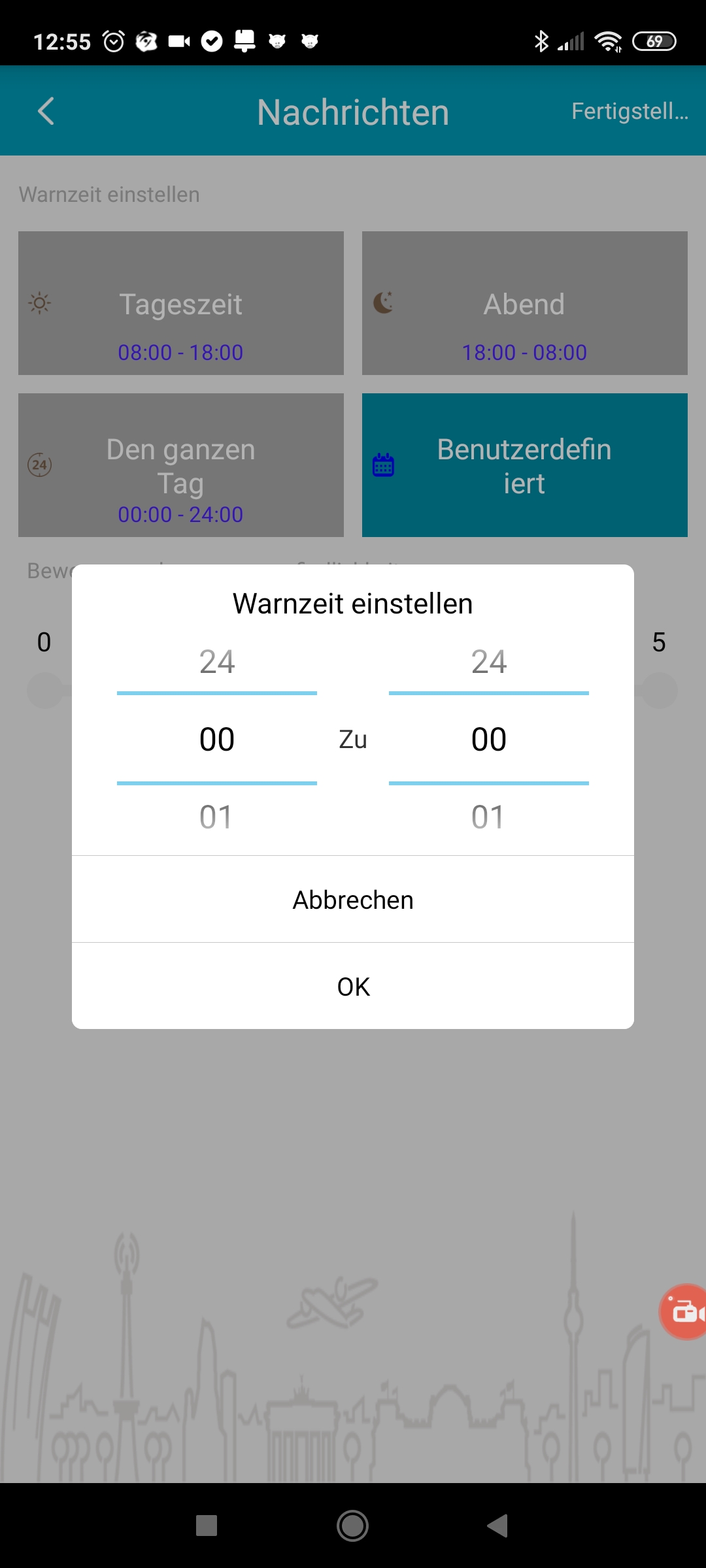Screen dimensions: 706x1568
Task: Go to the system home screen
Action: 353,1526
